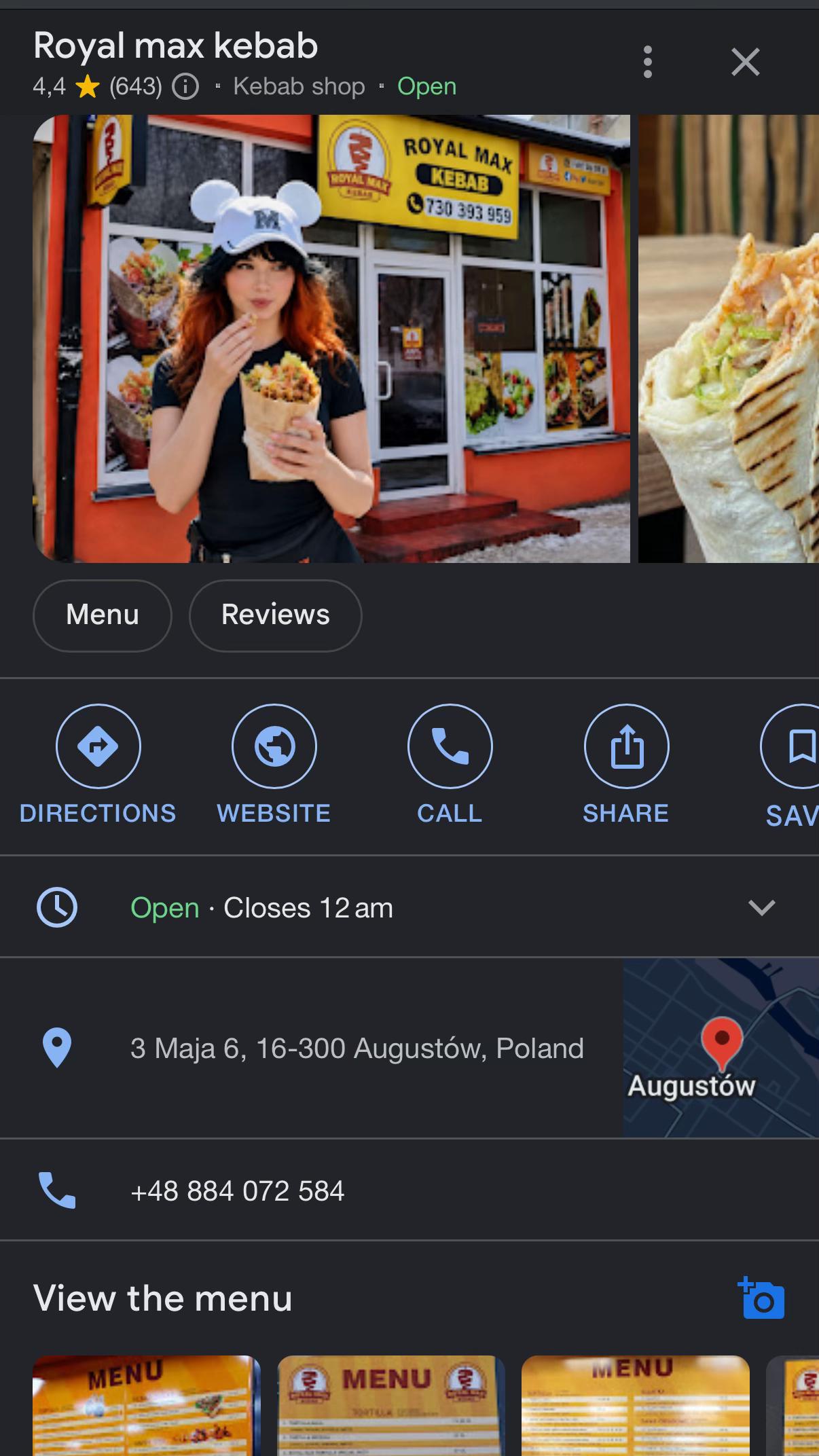Image resolution: width=819 pixels, height=1456 pixels.
Task: Open the grilled wrap photo
Action: 729,338
